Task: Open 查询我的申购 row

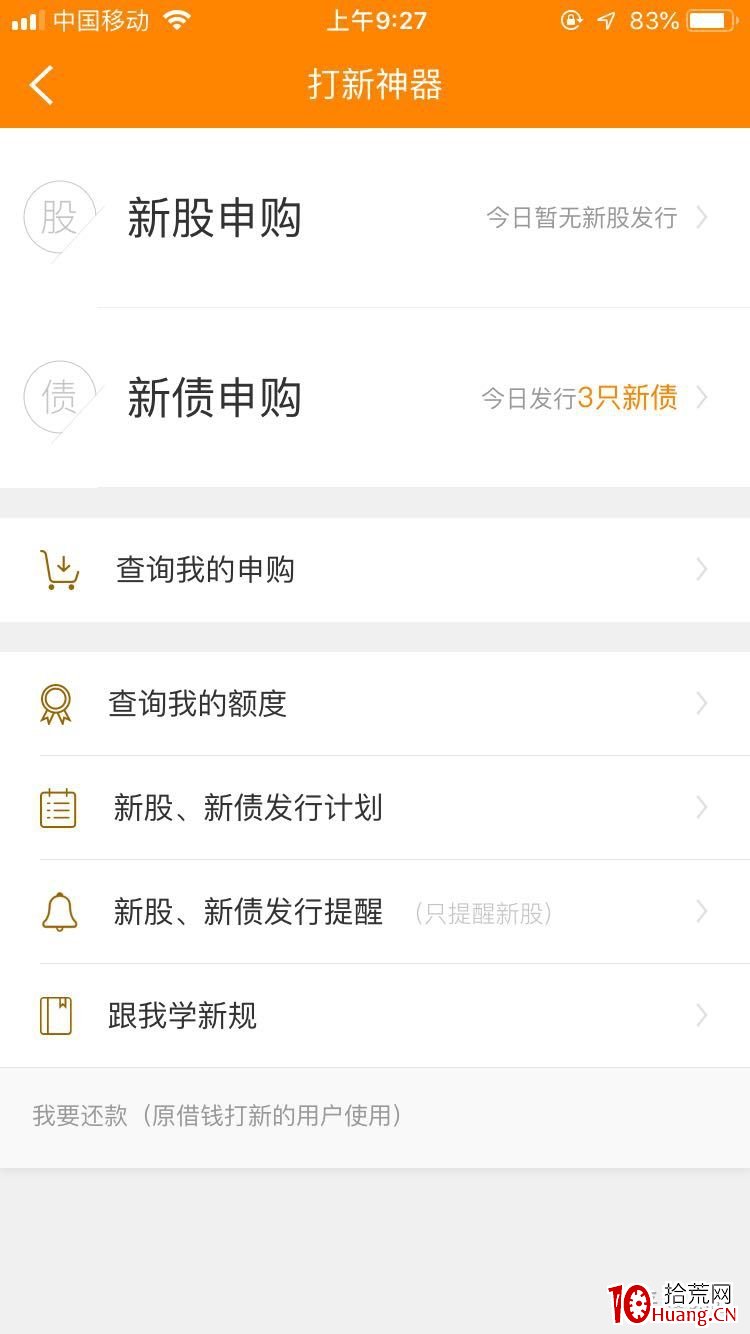Action: [375, 570]
